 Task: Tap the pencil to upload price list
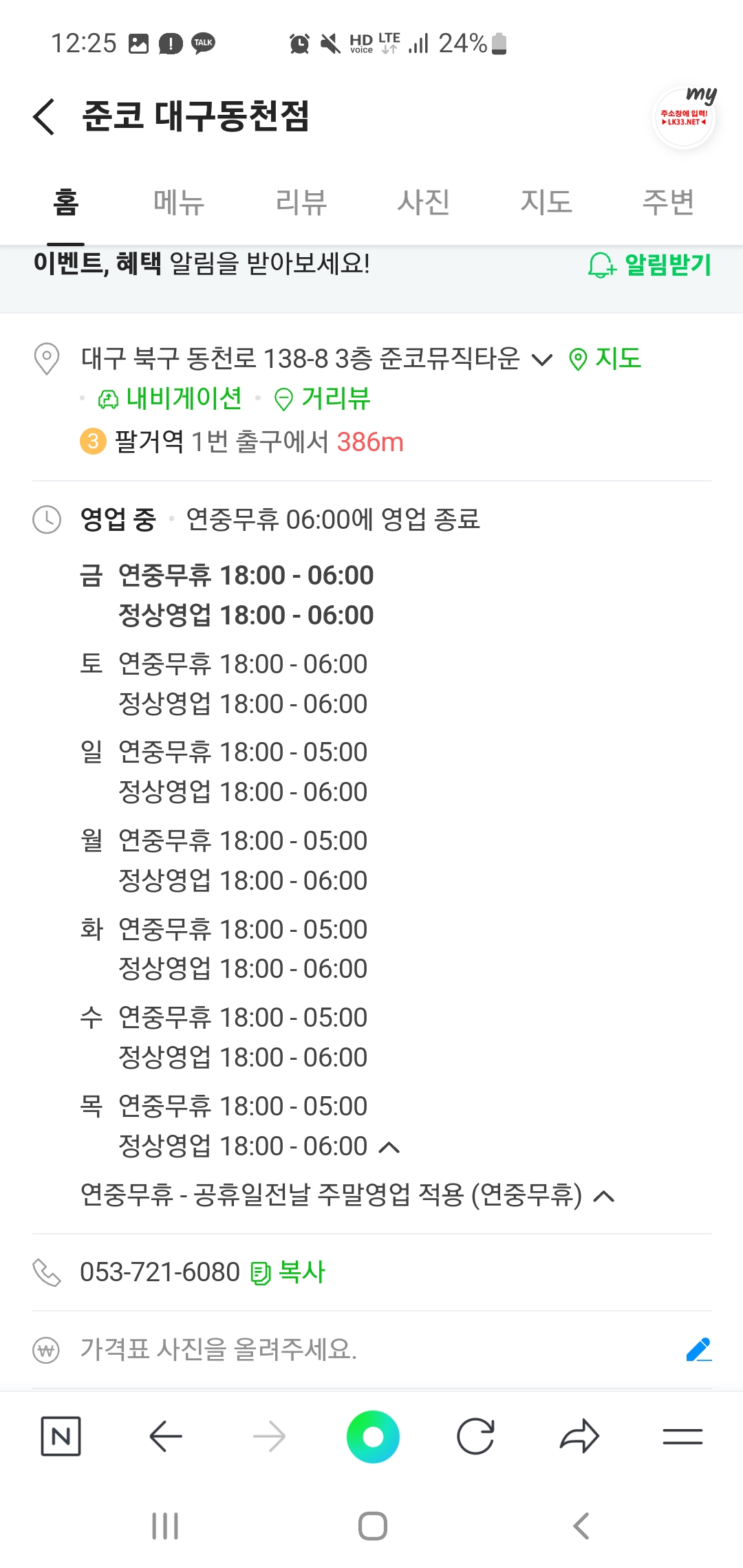699,1349
